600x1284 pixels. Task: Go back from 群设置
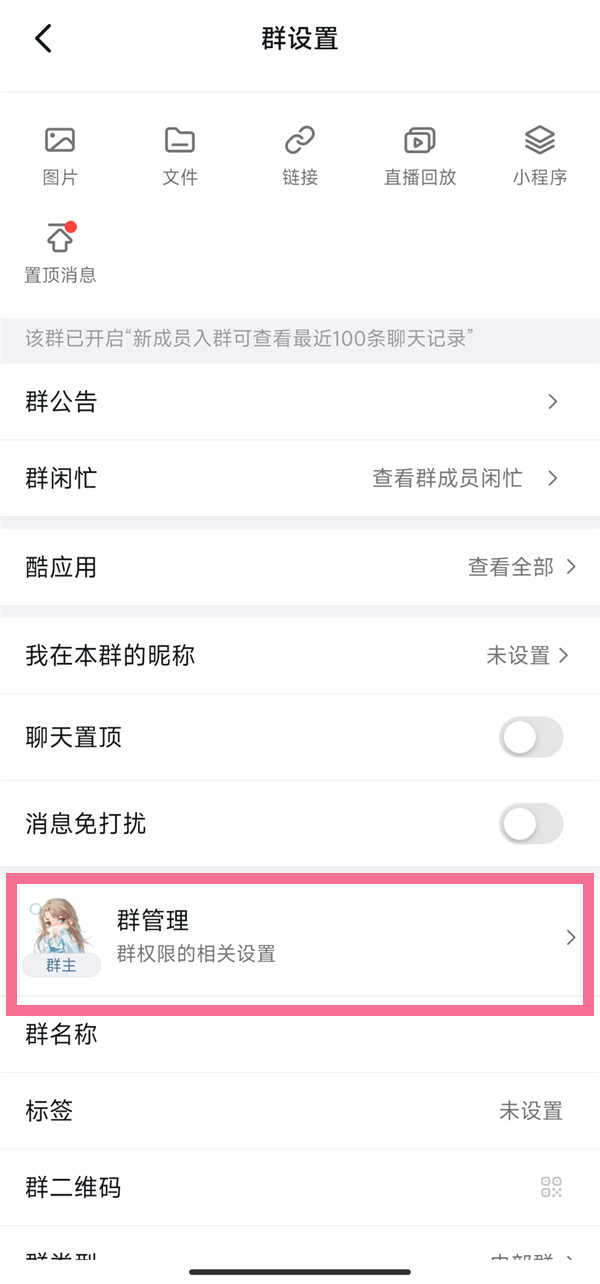pyautogui.click(x=42, y=39)
